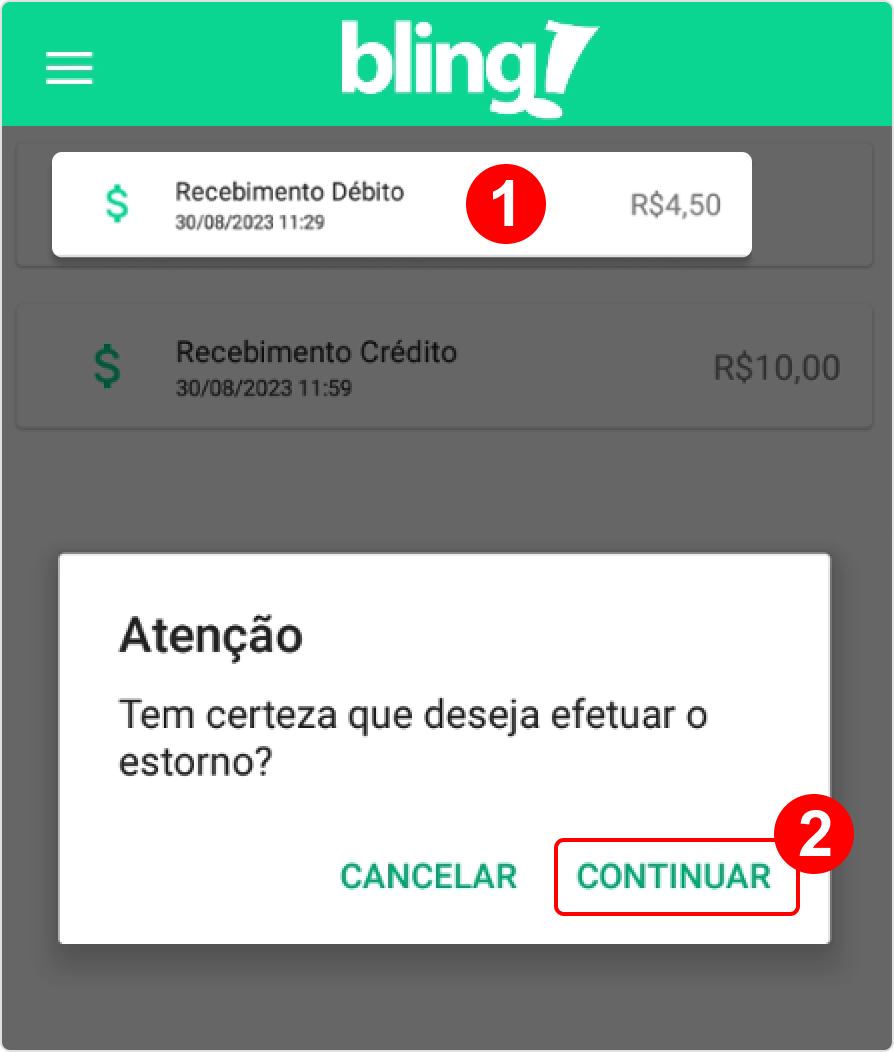Click the red step 1 annotation marker
The image size is (894, 1052).
pos(505,204)
